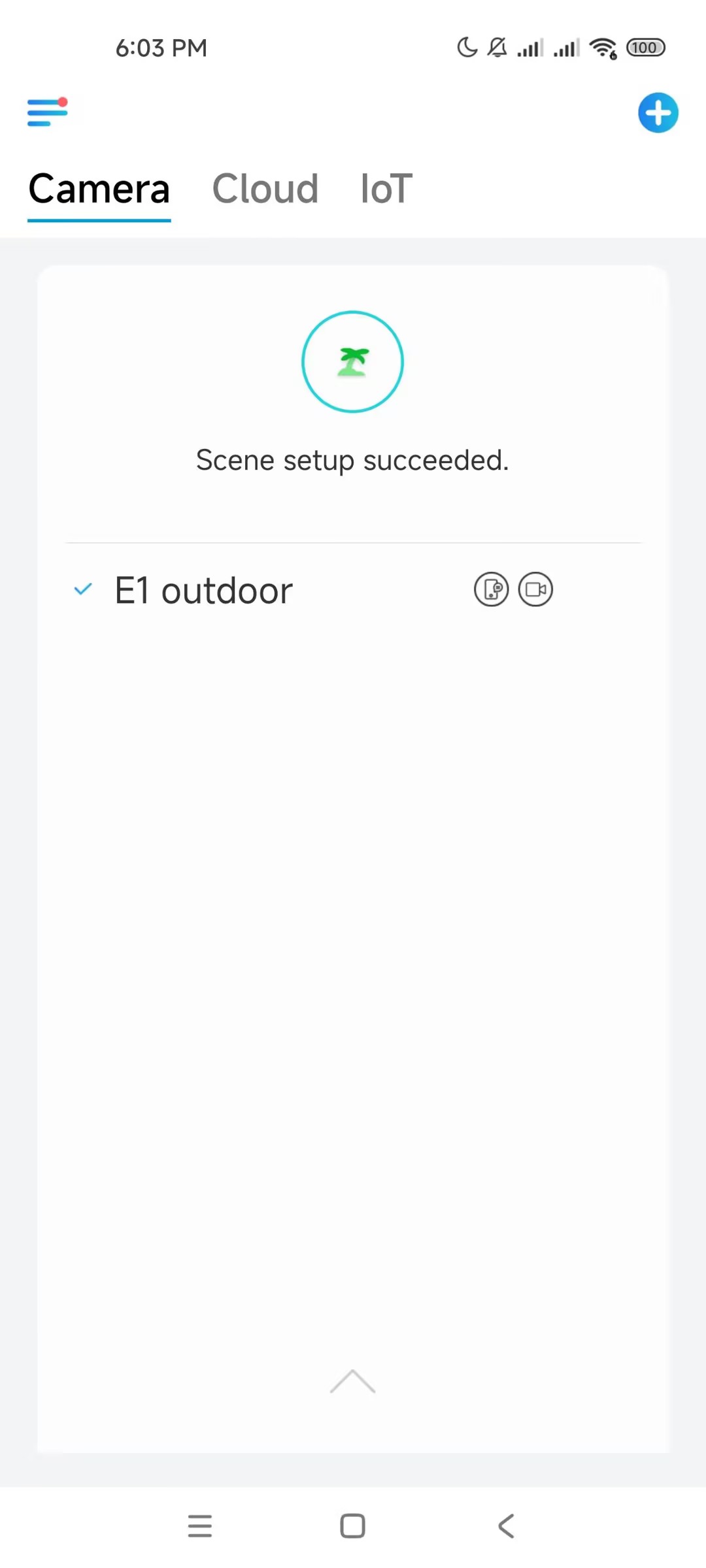Collapse the scene panel with up chevron

[352, 1381]
